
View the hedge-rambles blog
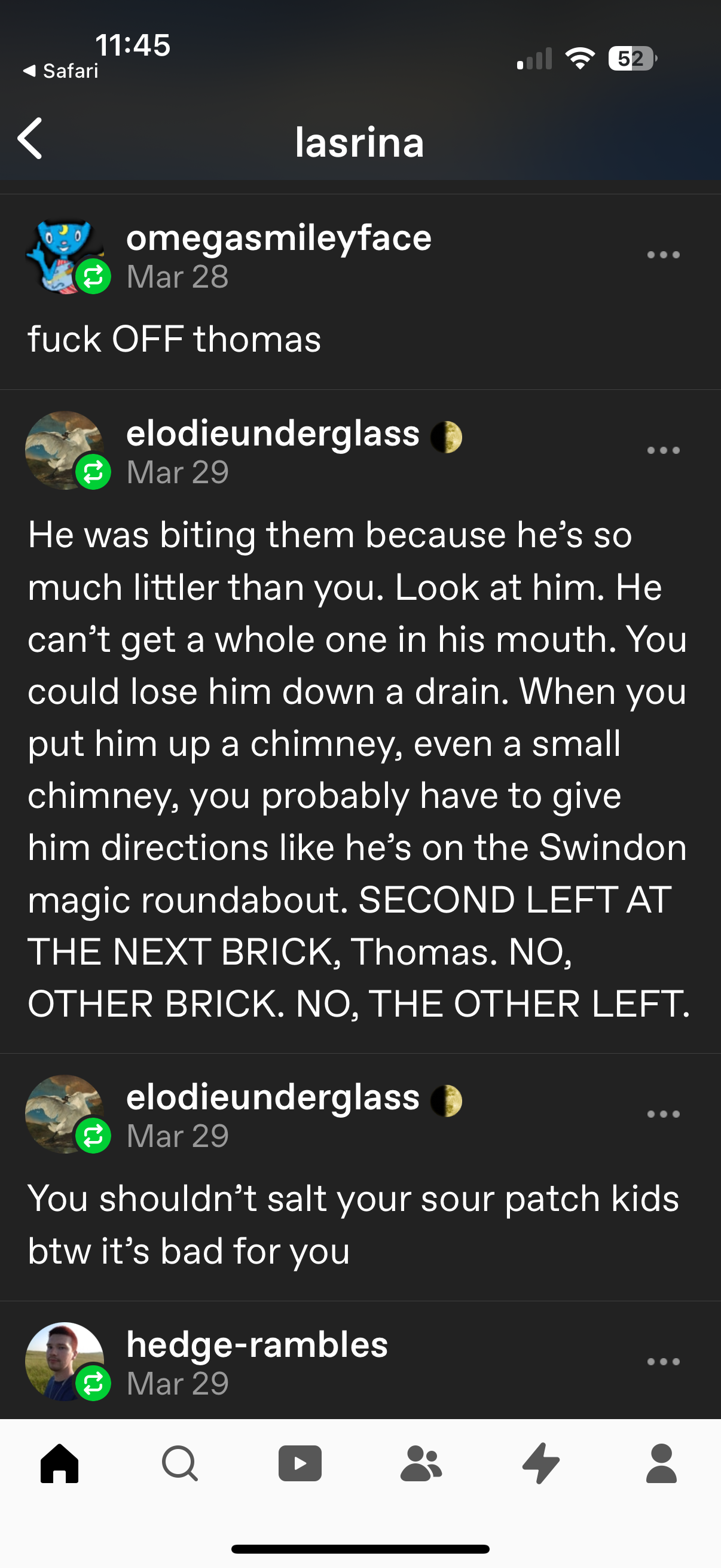(x=256, y=1344)
